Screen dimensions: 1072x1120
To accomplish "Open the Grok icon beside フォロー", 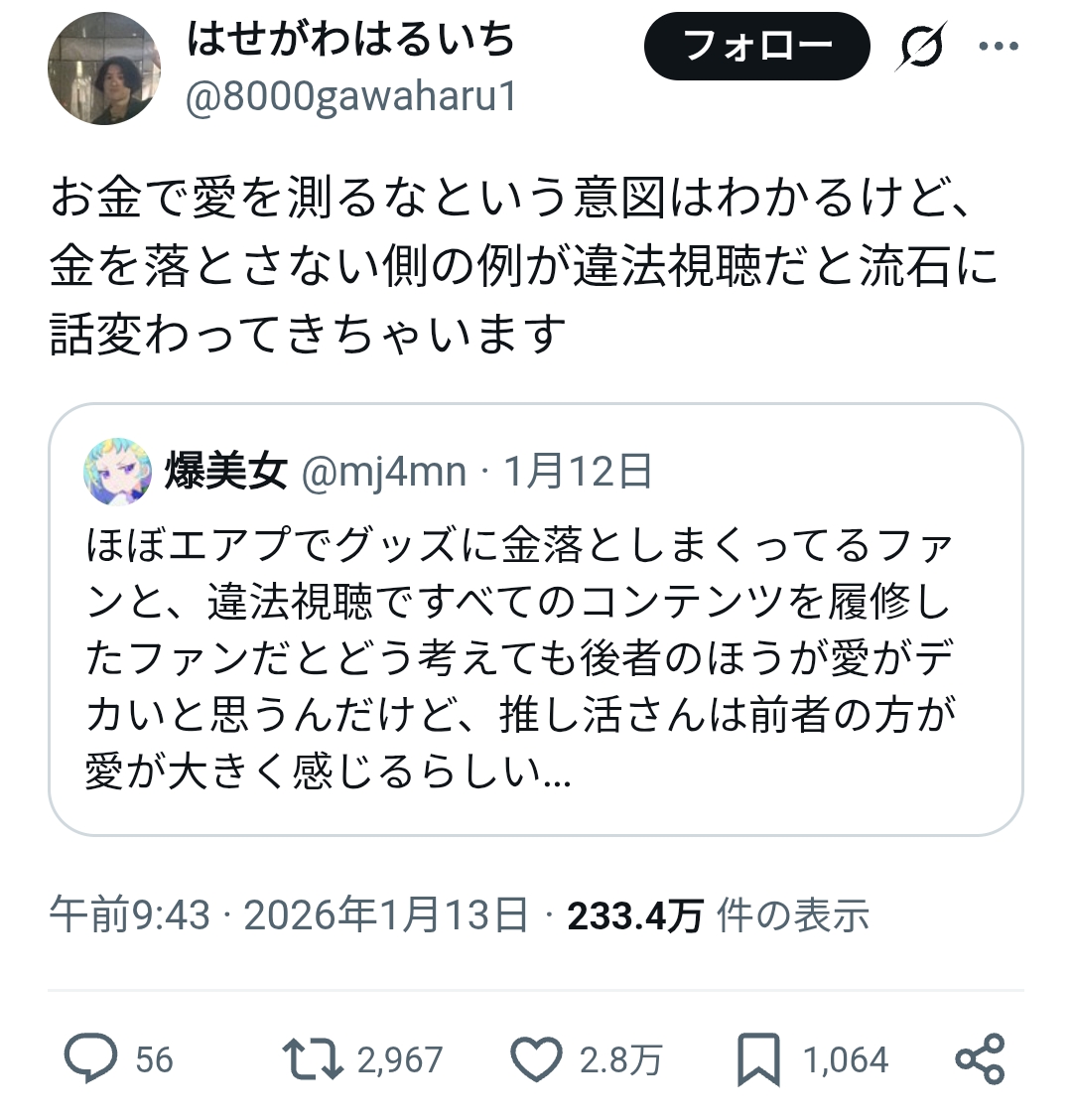I will [x=920, y=47].
